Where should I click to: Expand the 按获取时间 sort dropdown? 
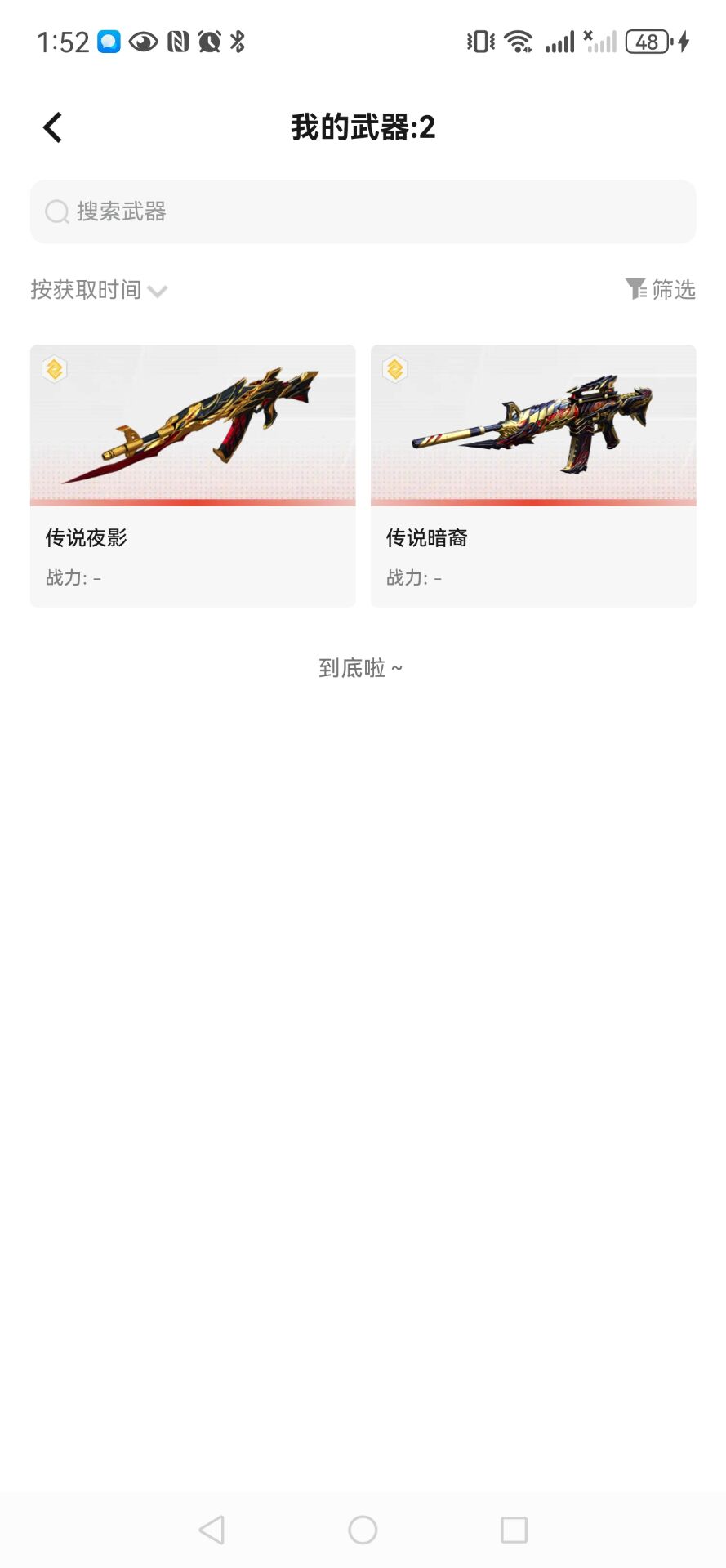[x=99, y=290]
